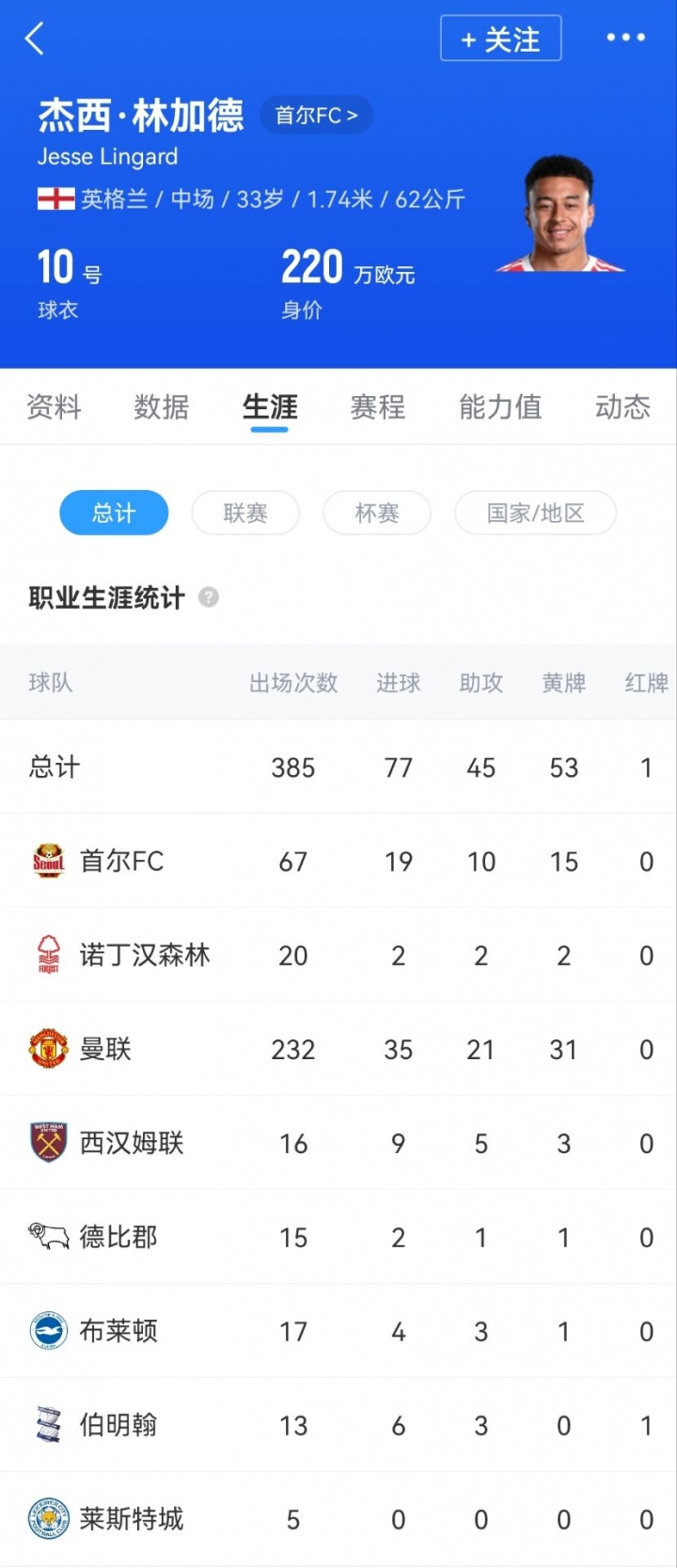Image resolution: width=677 pixels, height=1568 pixels.
Task: Open the 赛程 schedule tab
Action: click(x=377, y=407)
